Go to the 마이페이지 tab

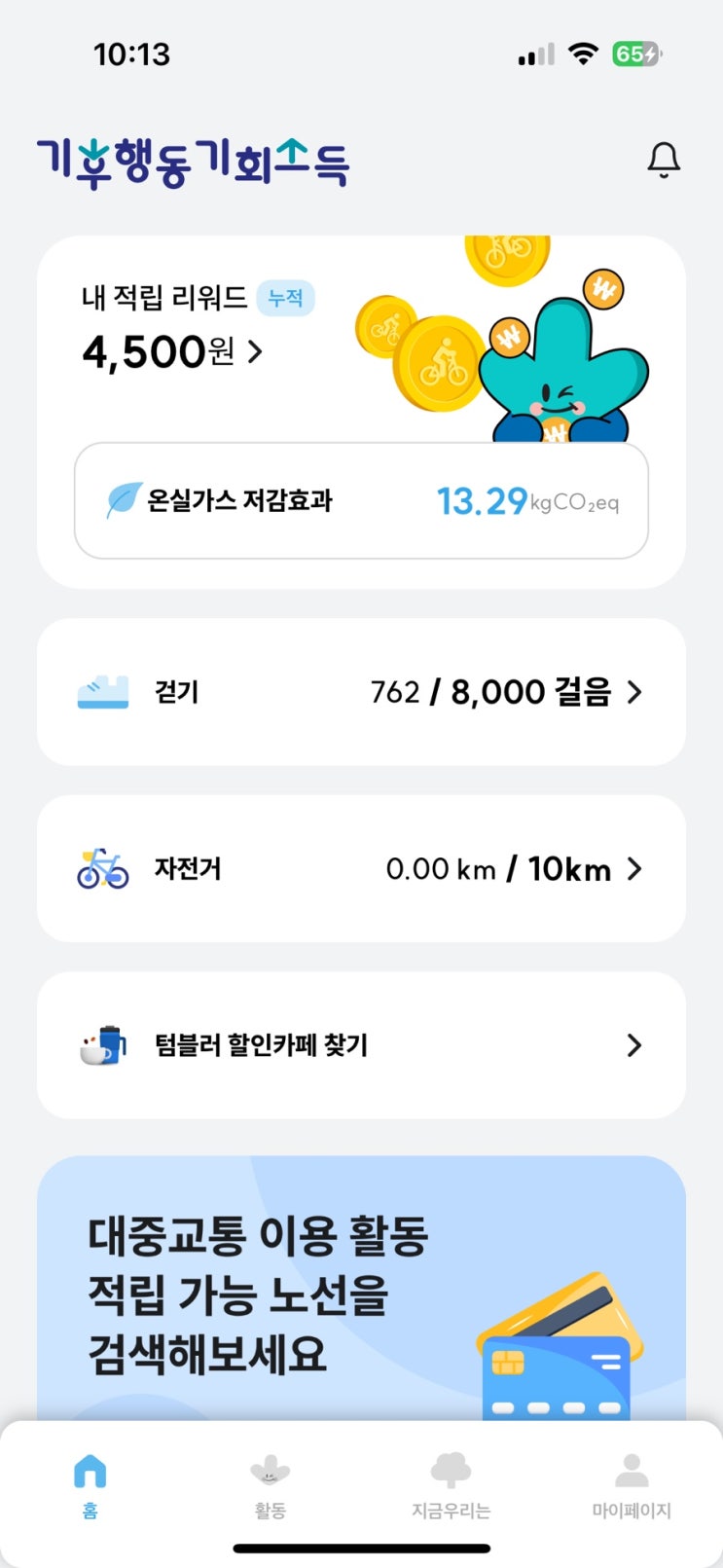(x=632, y=1486)
